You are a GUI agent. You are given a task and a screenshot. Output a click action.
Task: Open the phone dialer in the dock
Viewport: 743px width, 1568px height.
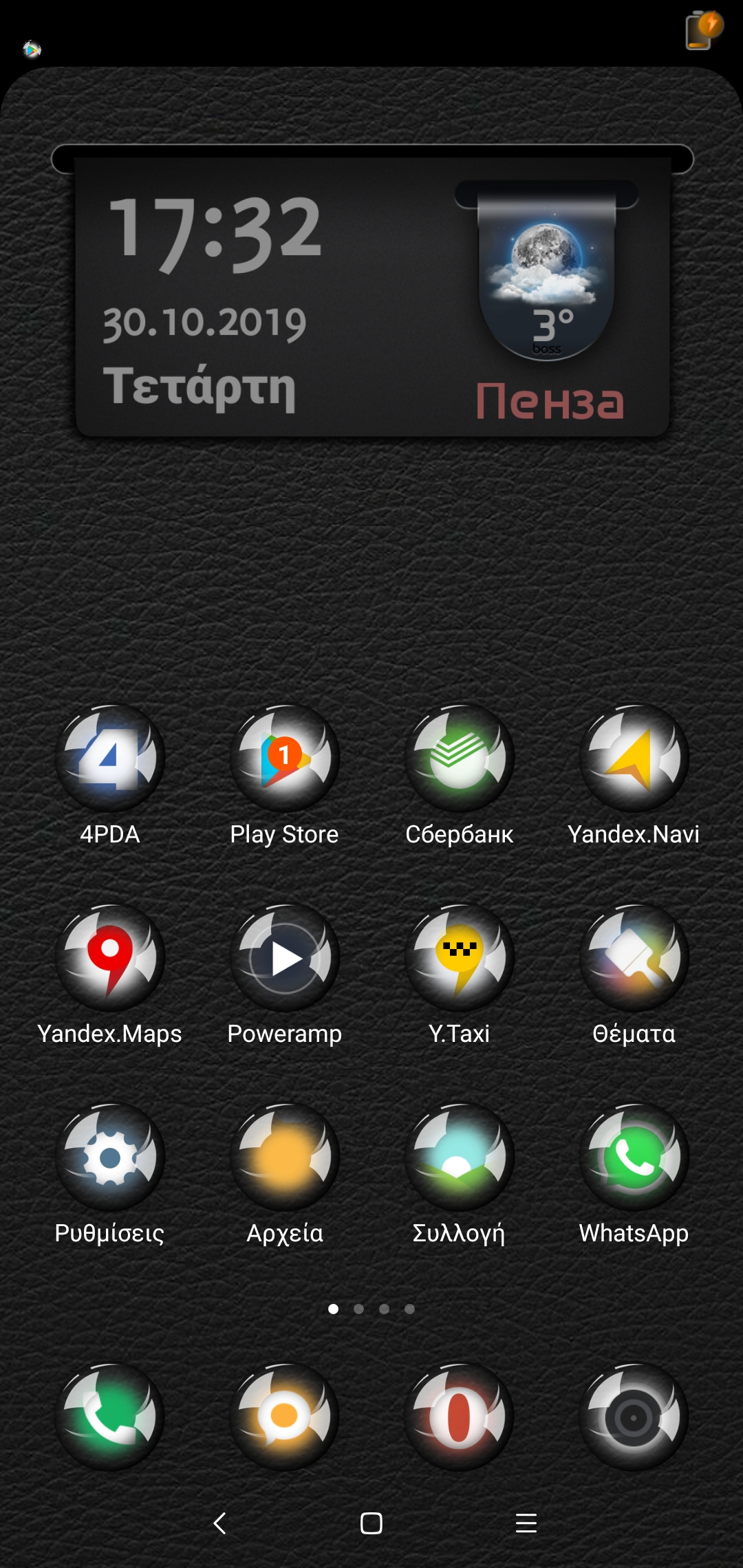(110, 1417)
